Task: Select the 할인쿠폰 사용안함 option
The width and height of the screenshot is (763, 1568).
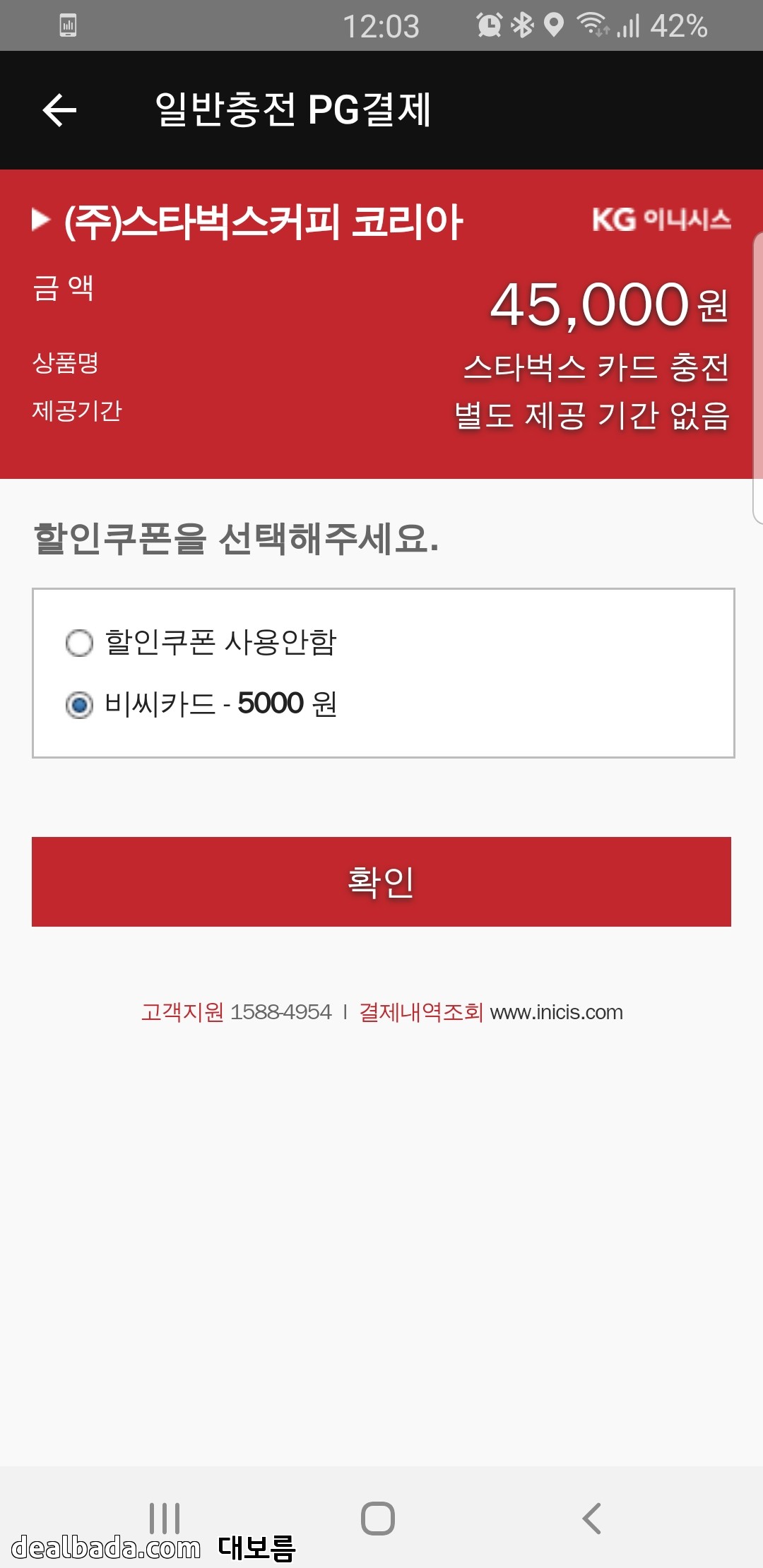Action: coord(79,643)
